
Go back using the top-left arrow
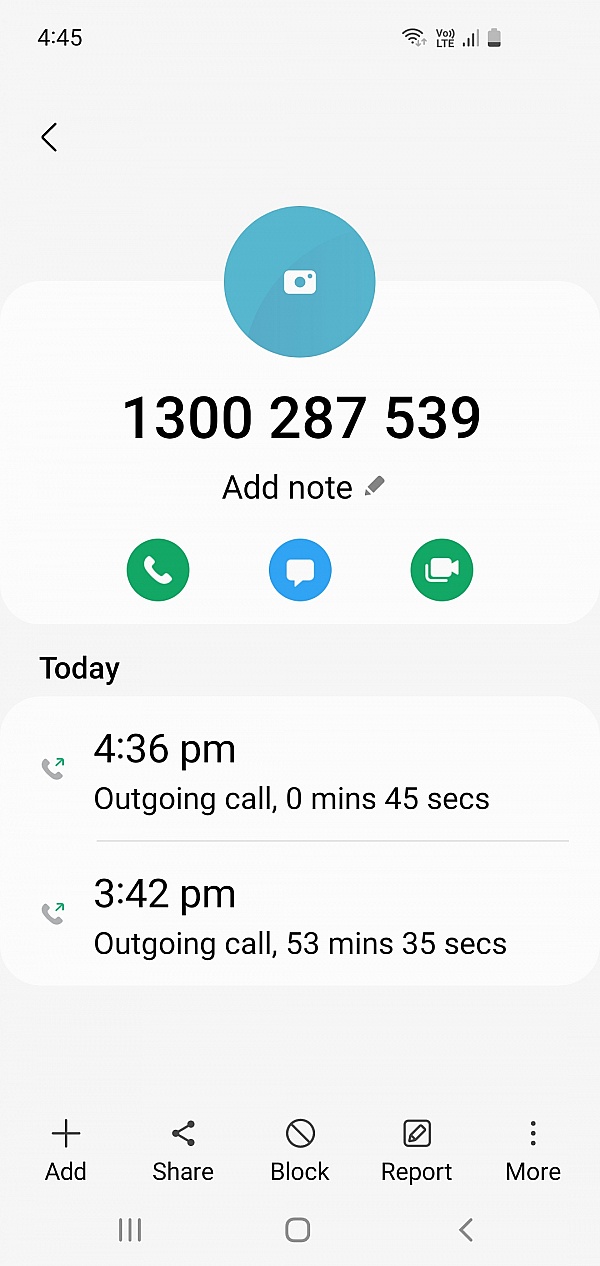coord(49,137)
